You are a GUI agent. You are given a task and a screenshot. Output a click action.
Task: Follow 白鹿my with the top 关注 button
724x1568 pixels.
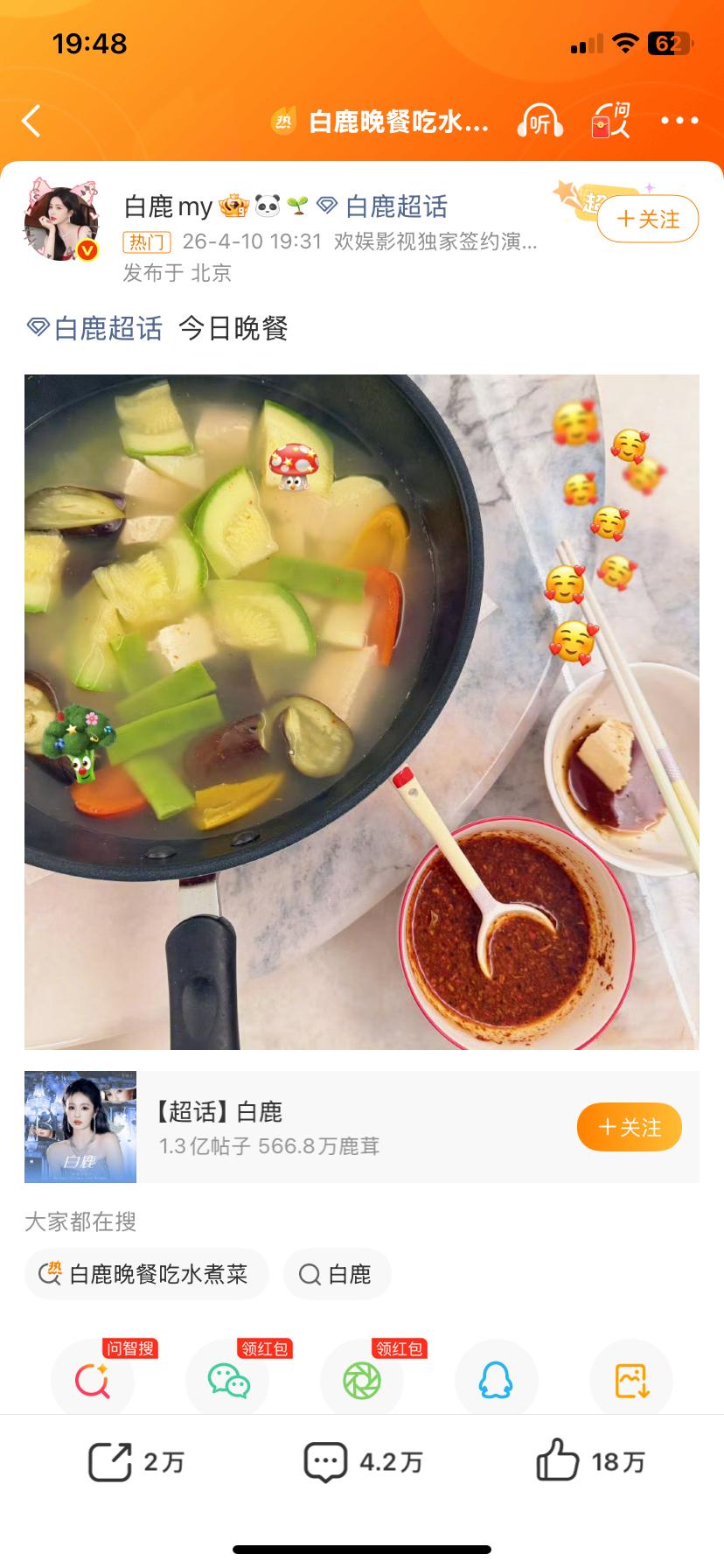(x=646, y=219)
